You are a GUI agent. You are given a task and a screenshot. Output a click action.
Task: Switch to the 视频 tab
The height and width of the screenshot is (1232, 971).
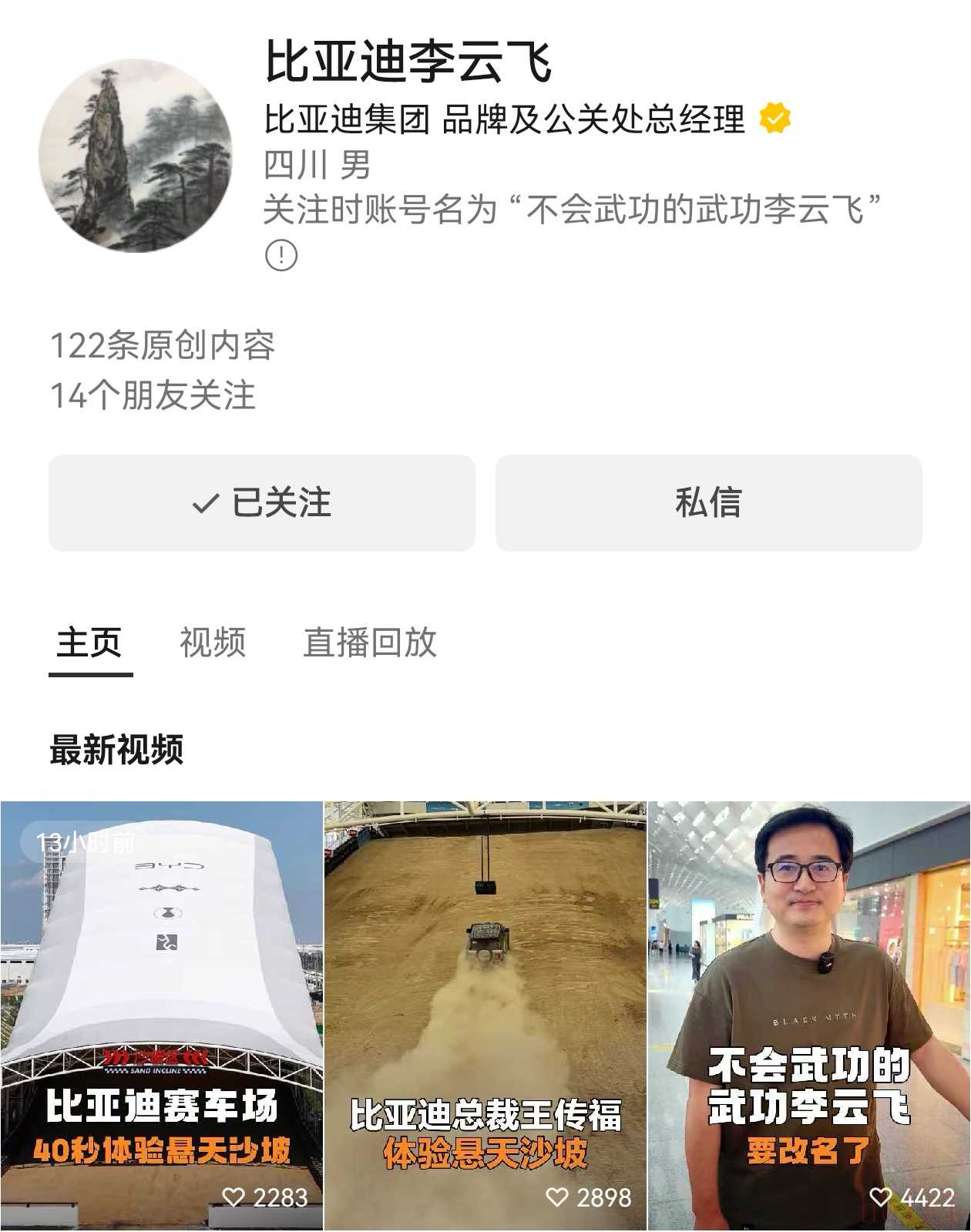coord(213,642)
